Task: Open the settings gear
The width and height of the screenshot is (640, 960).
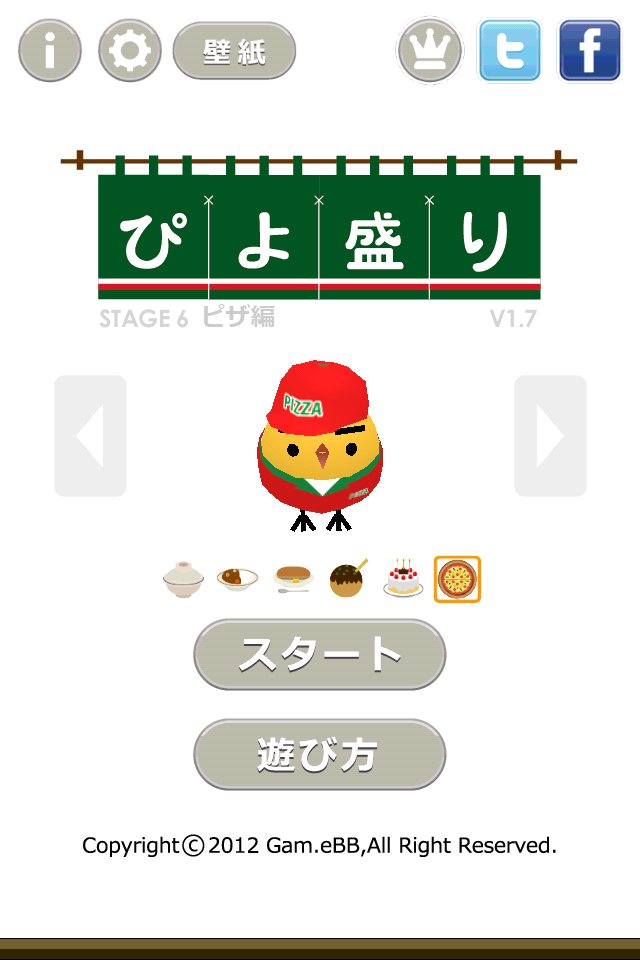Action: [x=130, y=50]
